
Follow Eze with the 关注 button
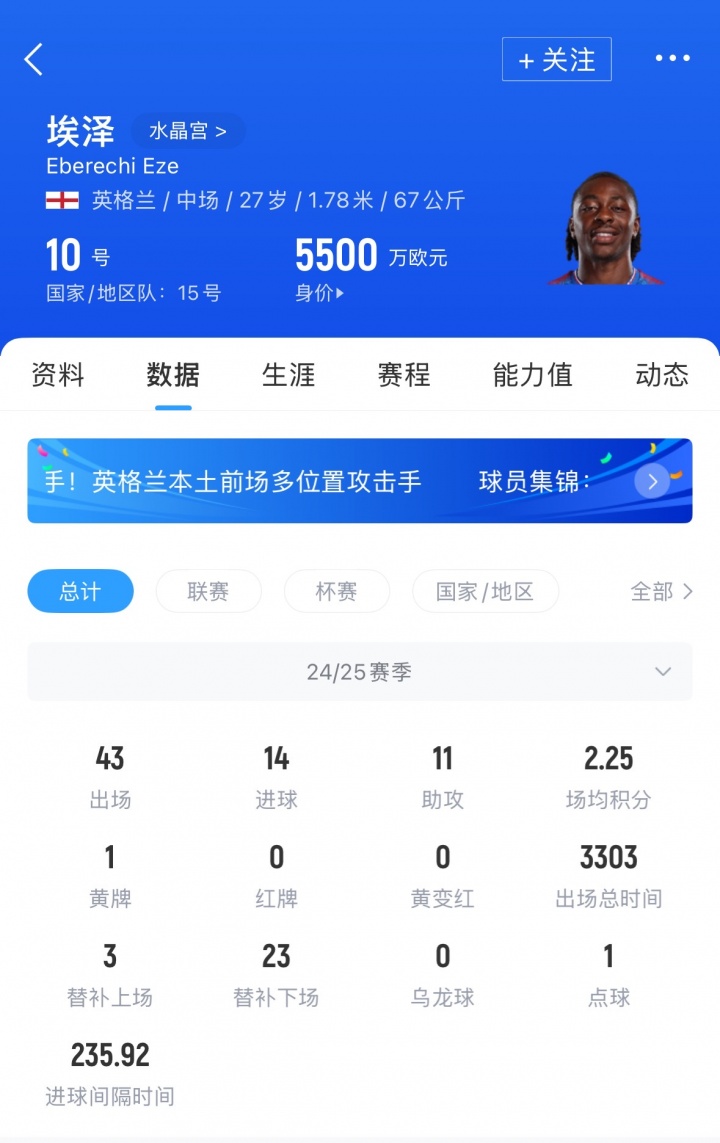click(x=556, y=60)
